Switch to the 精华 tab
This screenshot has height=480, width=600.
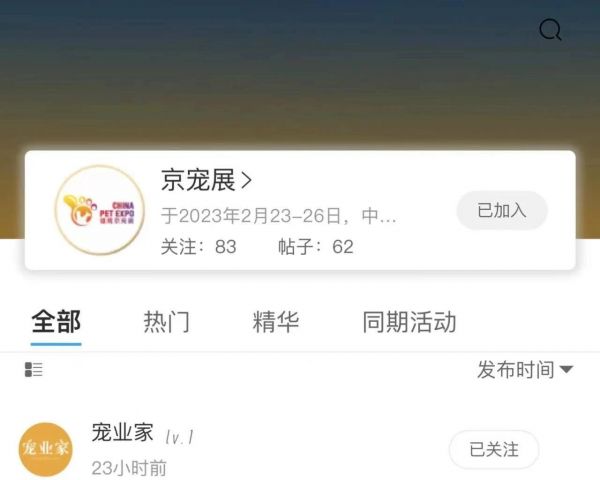[276, 322]
